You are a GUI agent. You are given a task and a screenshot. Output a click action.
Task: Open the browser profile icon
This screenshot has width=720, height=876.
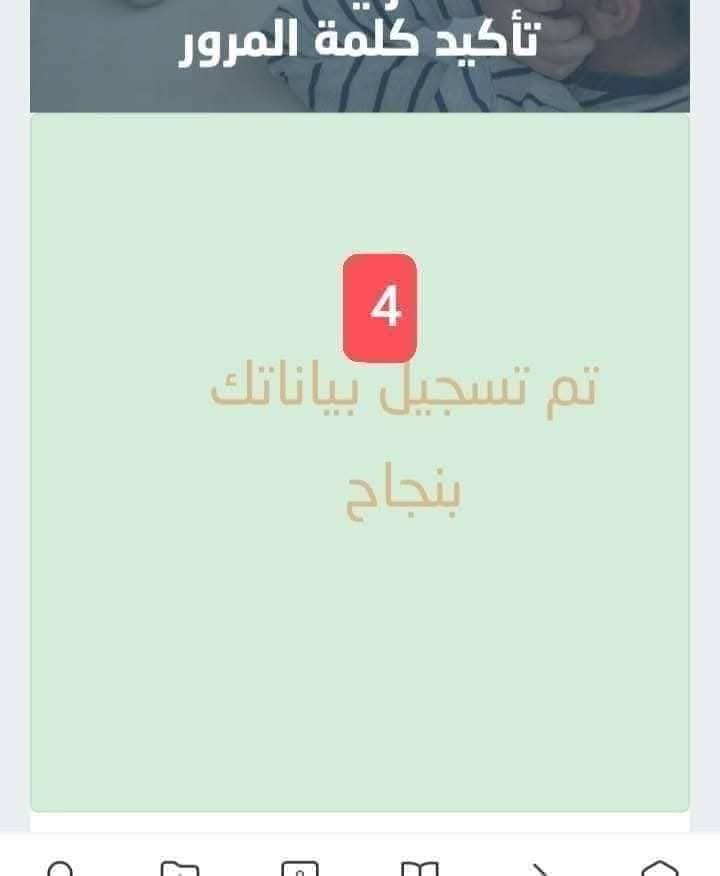coord(61,868)
